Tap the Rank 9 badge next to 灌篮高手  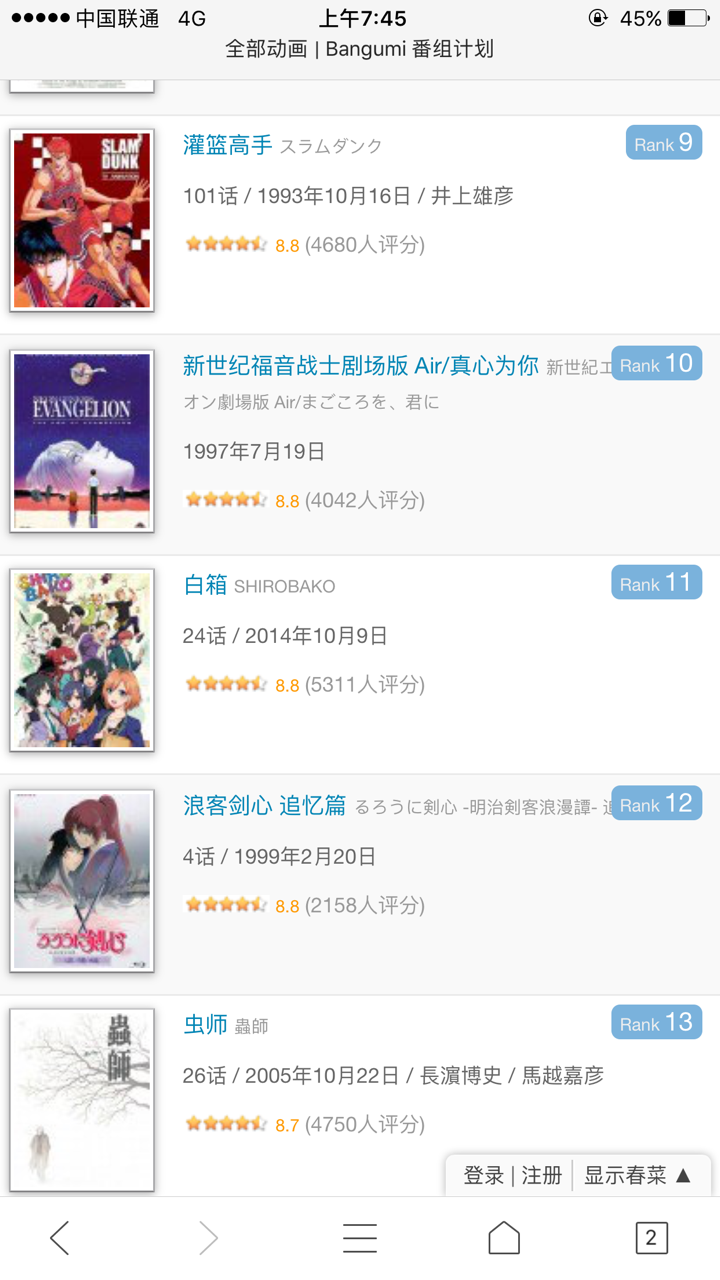[663, 143]
